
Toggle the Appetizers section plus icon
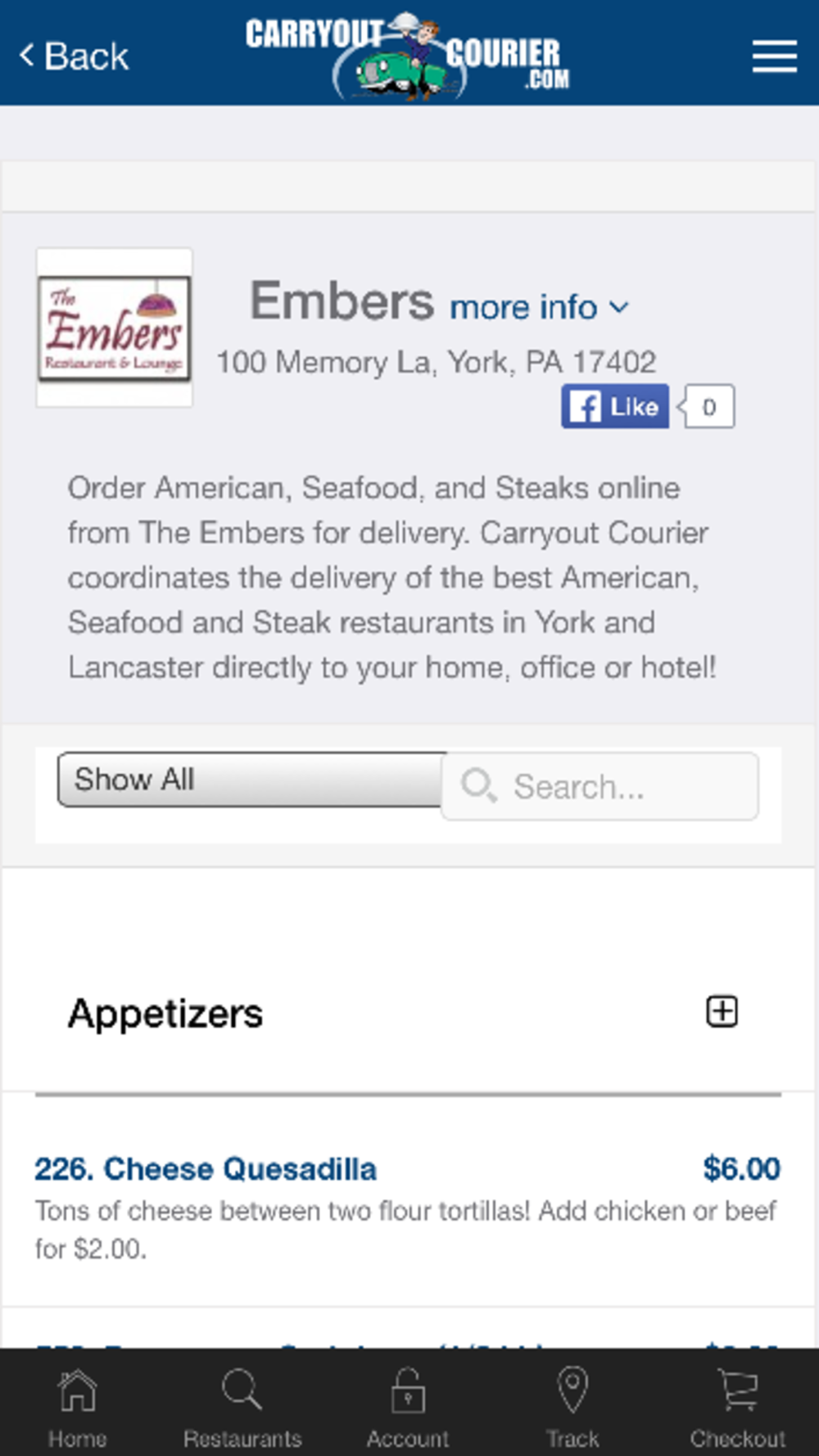[x=722, y=1011]
